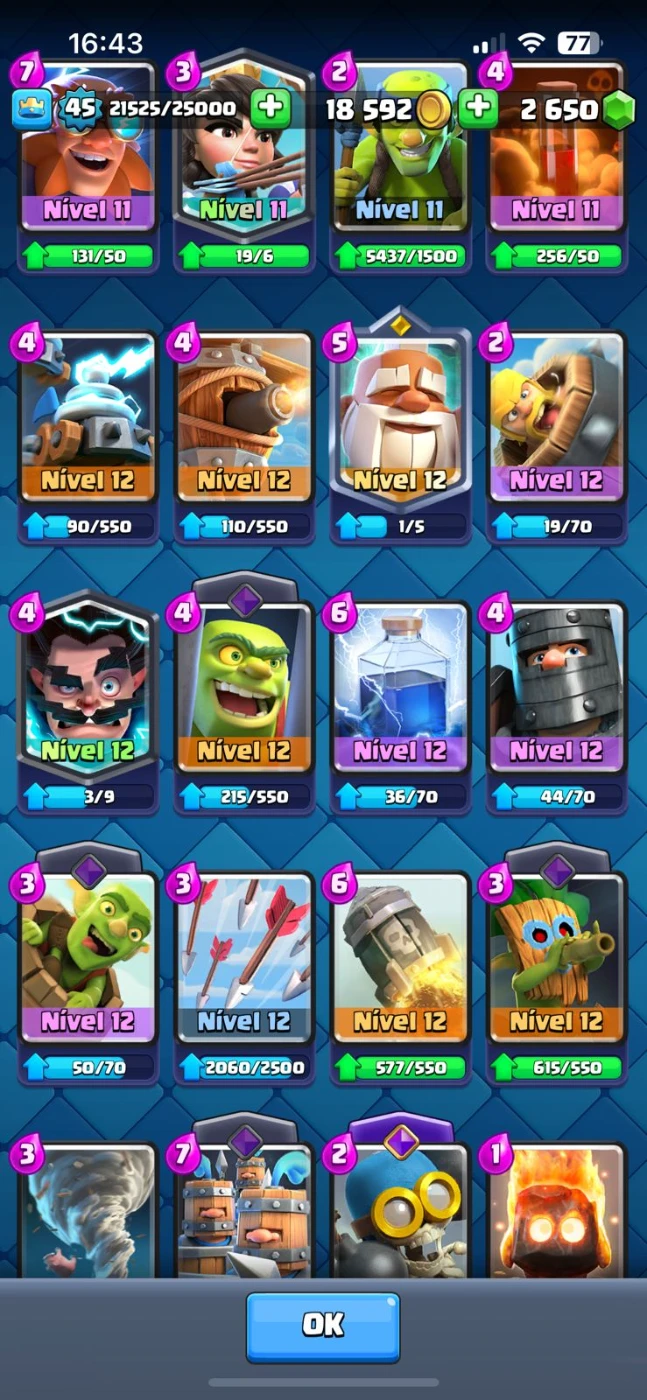
Task: Open the Rocket card showing 577/550
Action: tap(401, 960)
